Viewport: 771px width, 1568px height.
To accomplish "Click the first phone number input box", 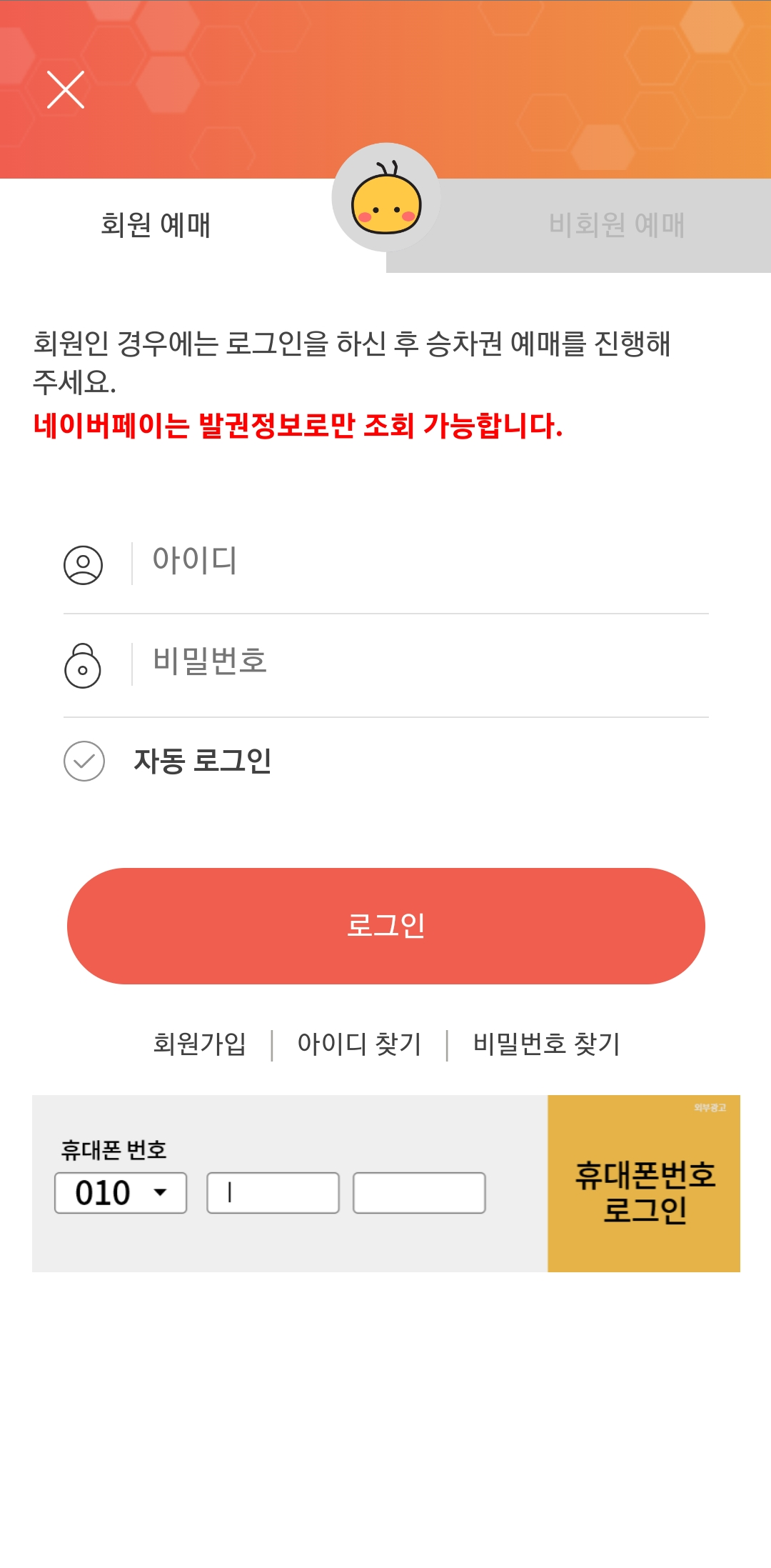I will click(275, 1192).
